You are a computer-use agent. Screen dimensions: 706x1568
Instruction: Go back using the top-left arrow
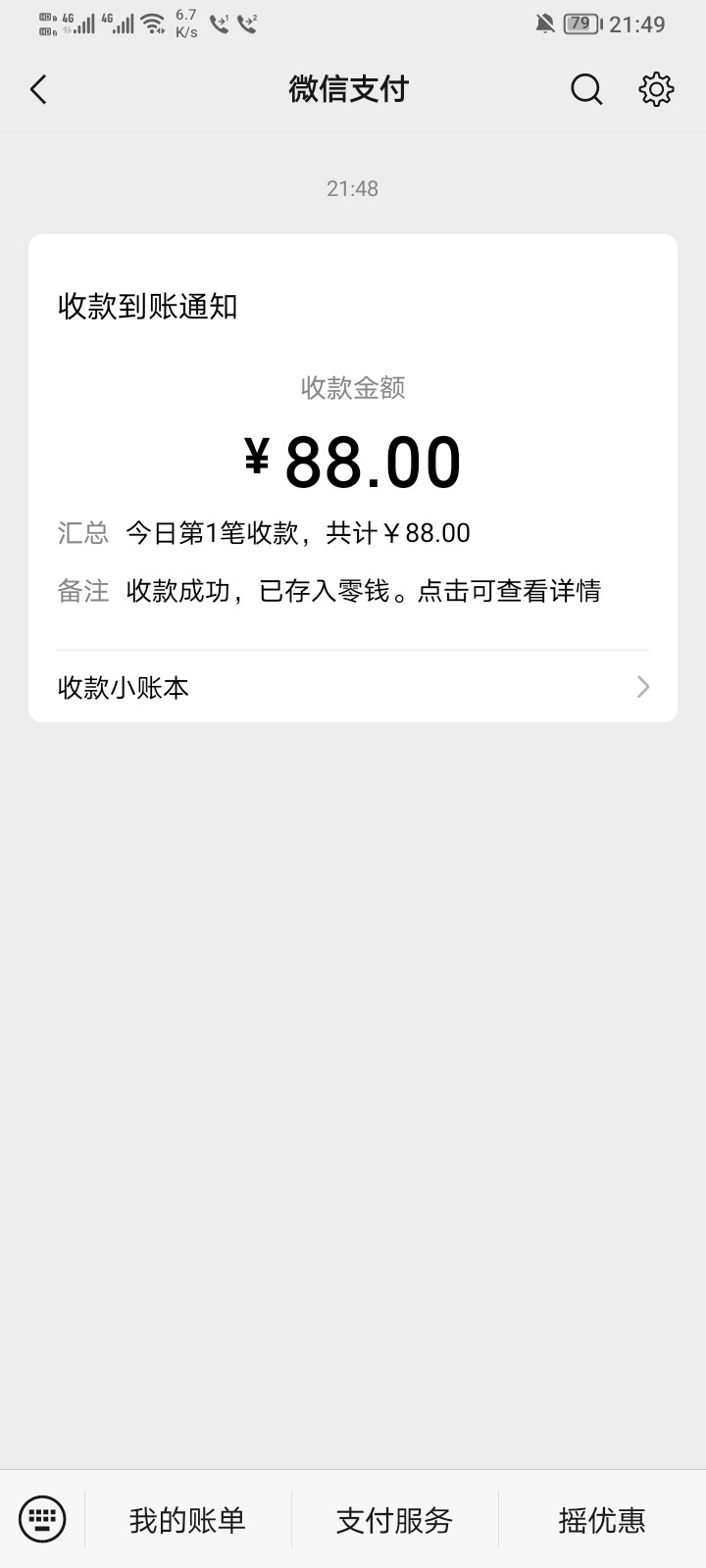38,89
